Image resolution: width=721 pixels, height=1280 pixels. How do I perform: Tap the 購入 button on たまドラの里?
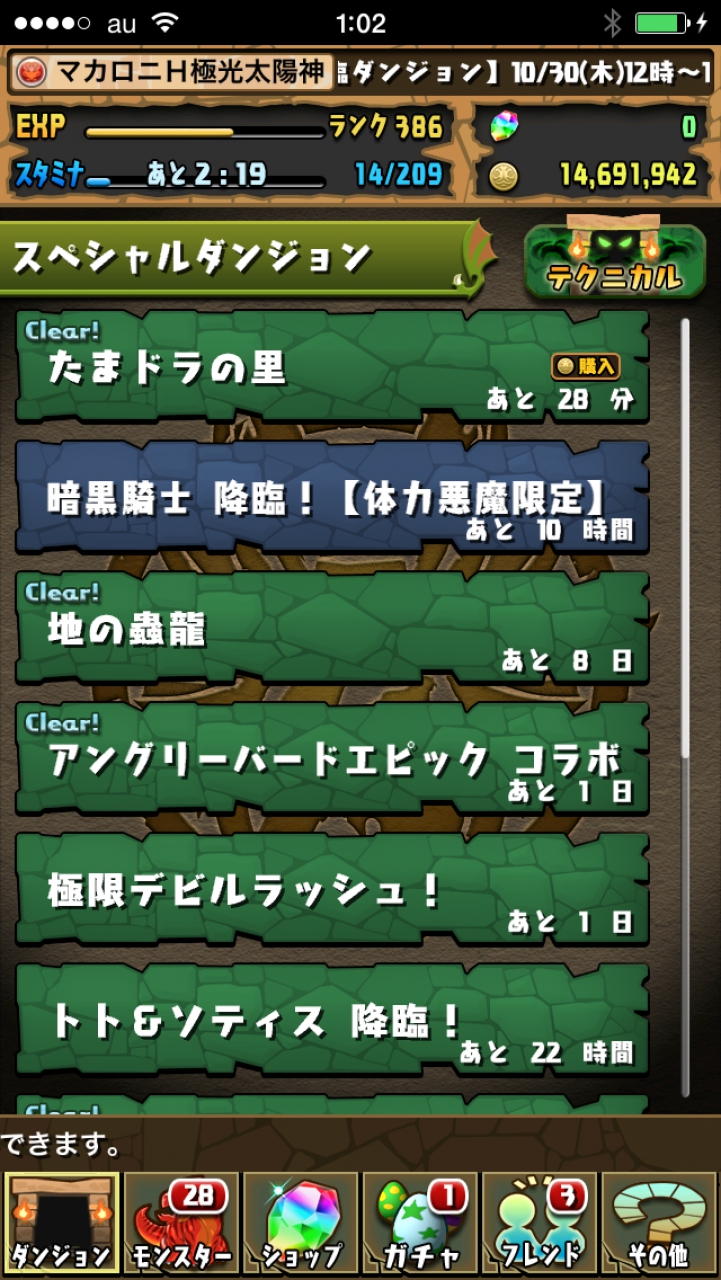pyautogui.click(x=585, y=366)
